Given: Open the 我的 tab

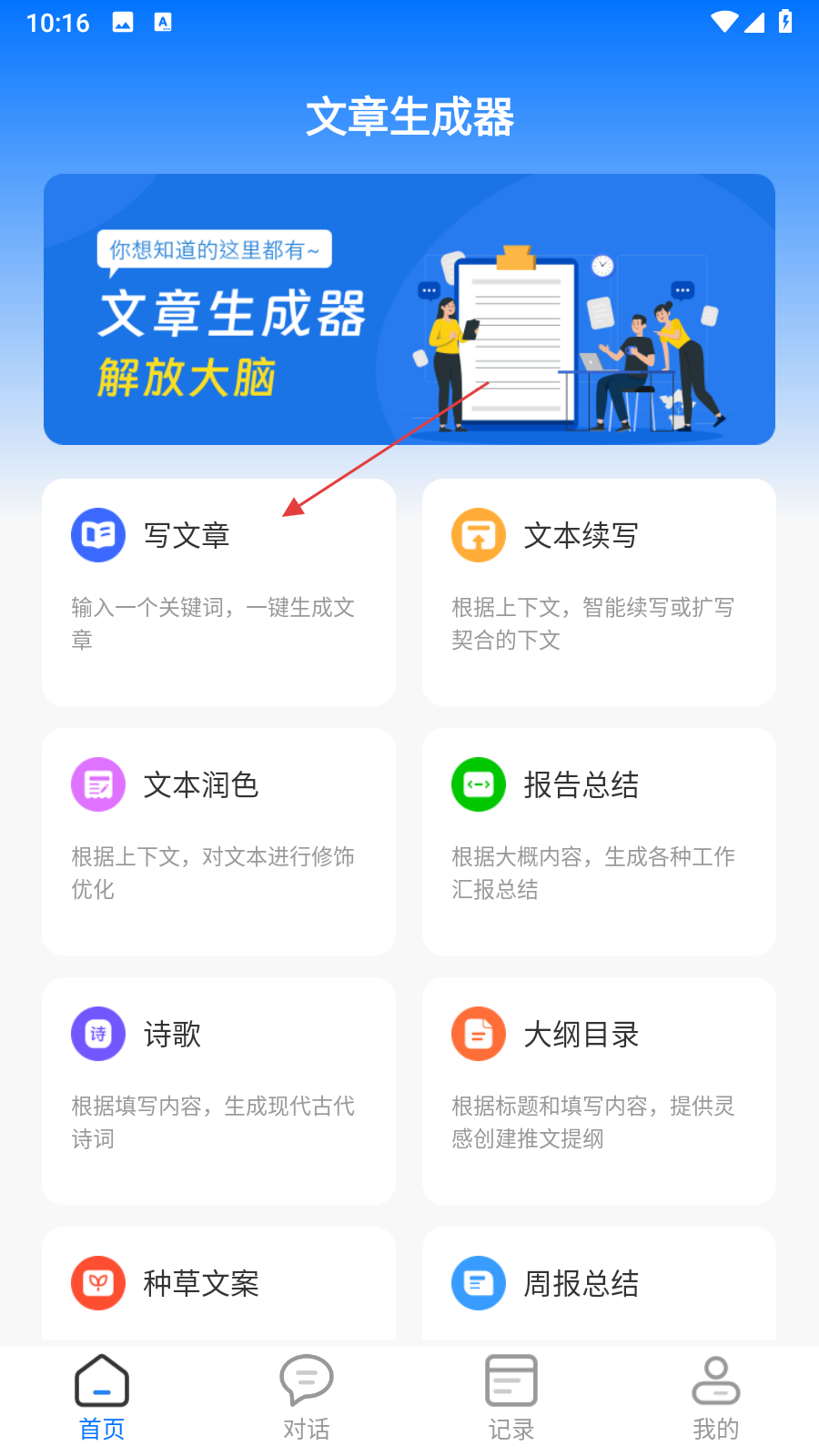Looking at the screenshot, I should (x=716, y=1398).
